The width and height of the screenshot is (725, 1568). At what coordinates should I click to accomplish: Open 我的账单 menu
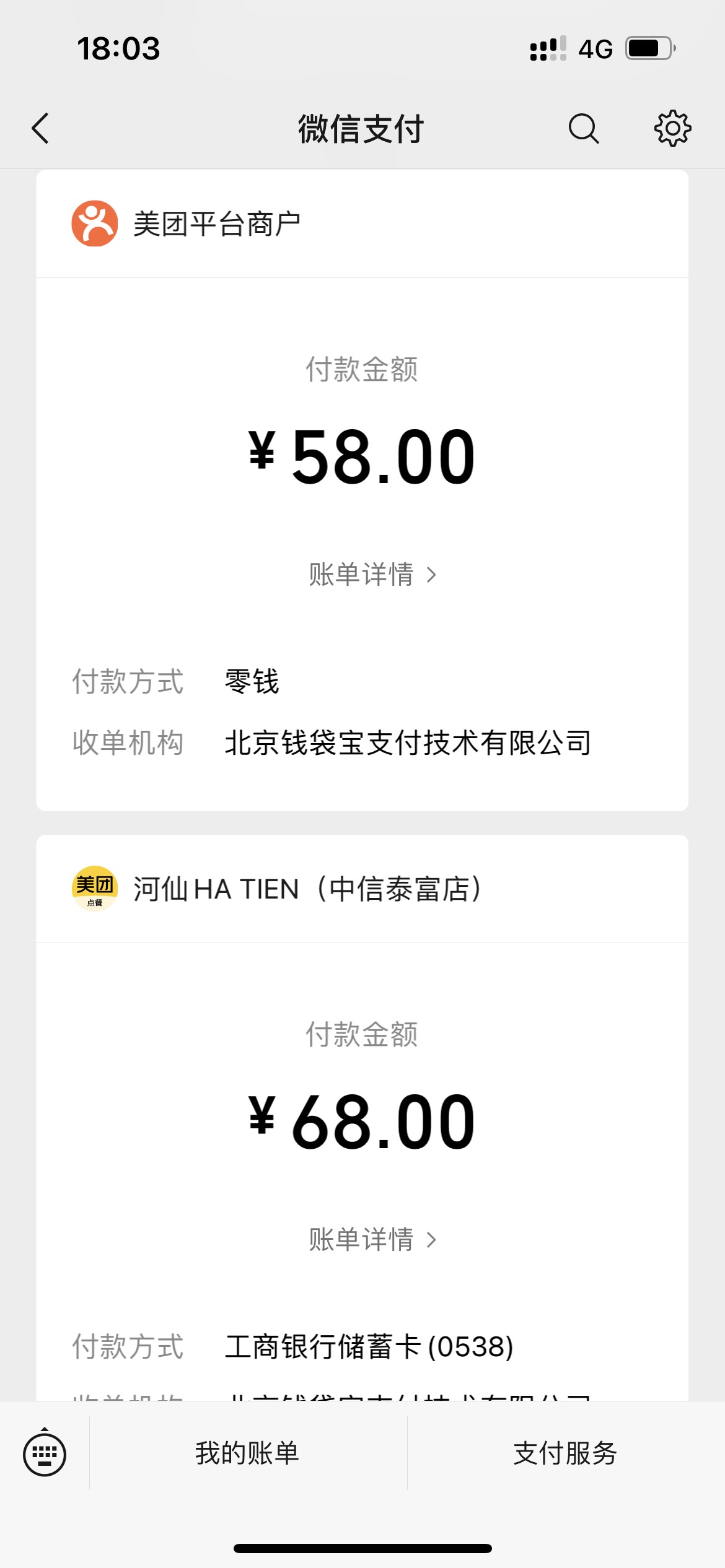248,1453
